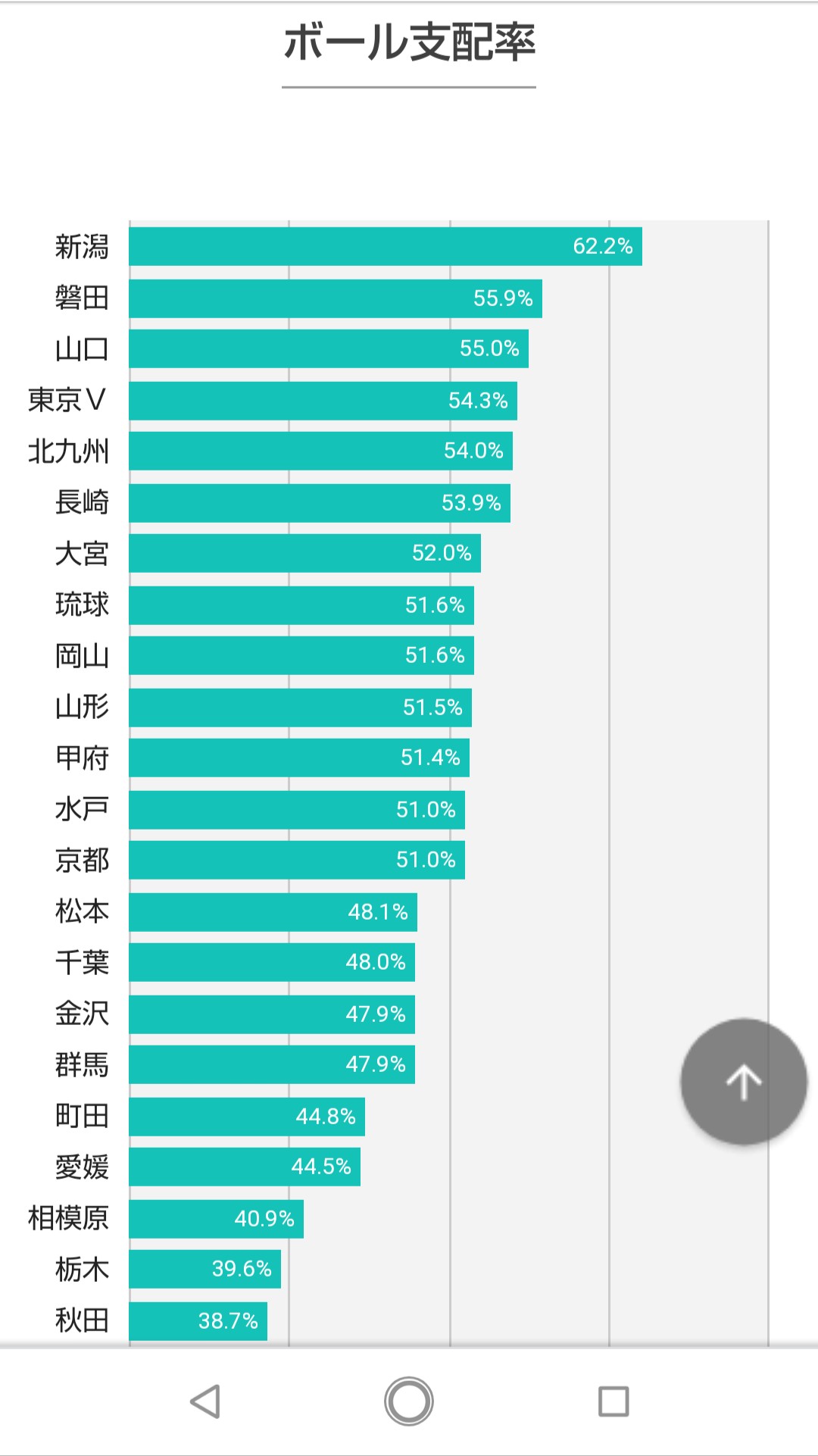Return to the home screen
Image resolution: width=818 pixels, height=1456 pixels.
409,1401
